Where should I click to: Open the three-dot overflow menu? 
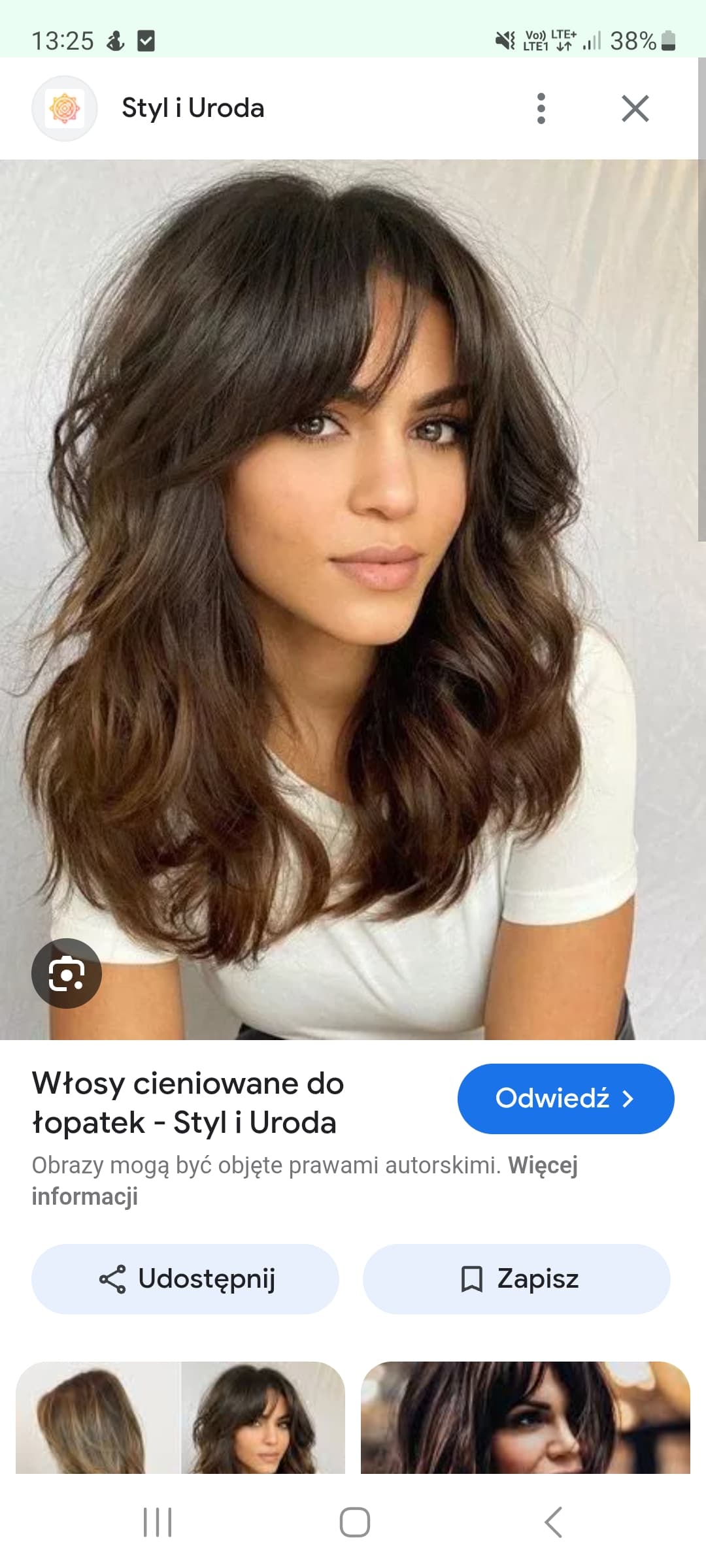point(541,108)
